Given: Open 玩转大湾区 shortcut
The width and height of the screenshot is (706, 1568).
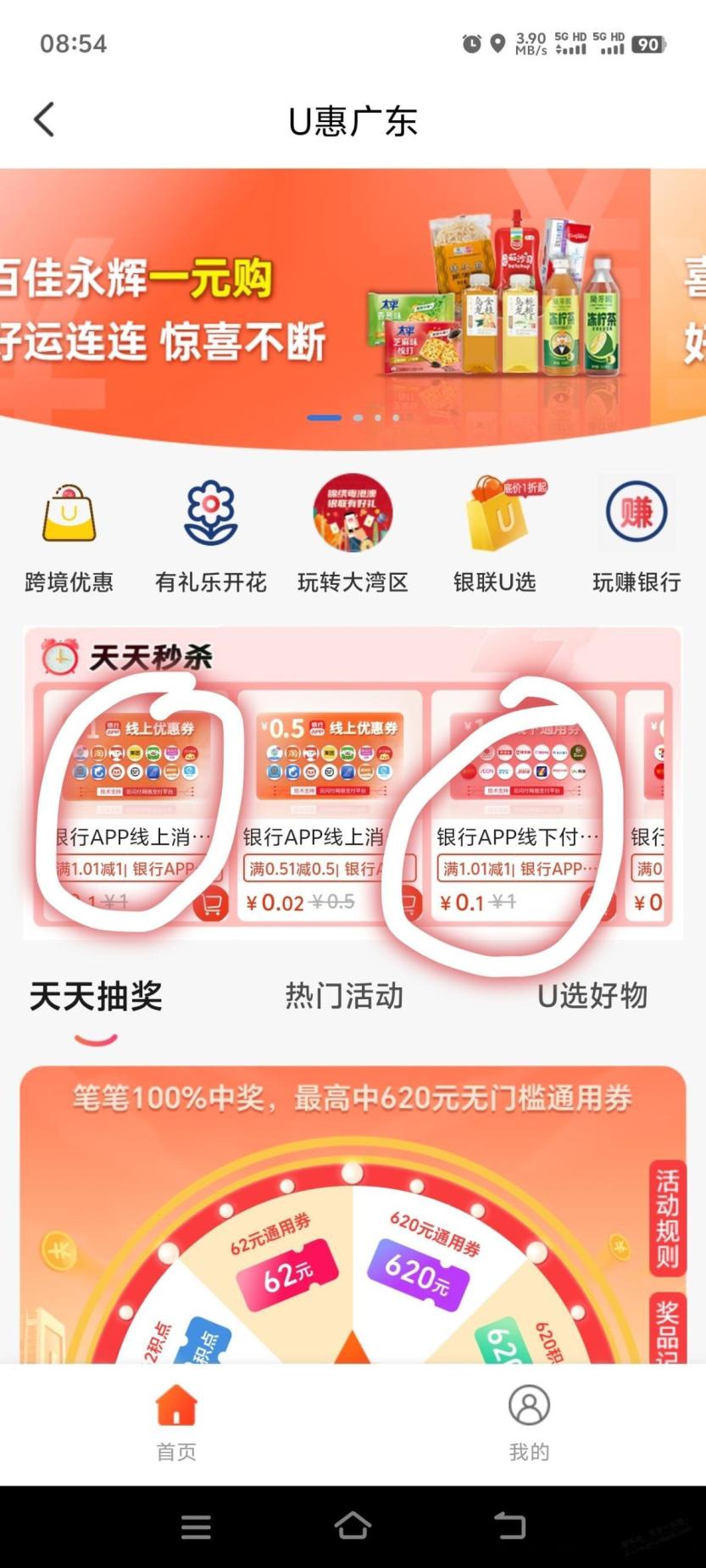Looking at the screenshot, I should click(x=353, y=535).
